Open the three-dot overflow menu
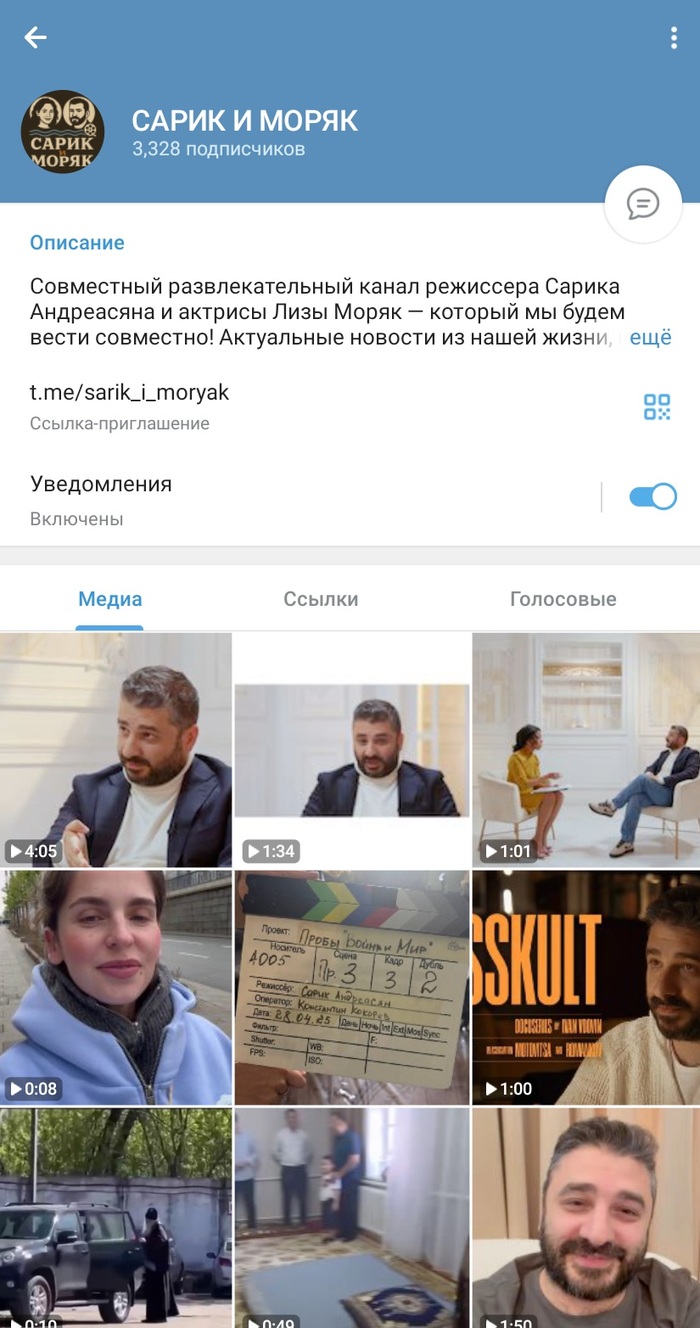The image size is (700, 1328). 674,38
